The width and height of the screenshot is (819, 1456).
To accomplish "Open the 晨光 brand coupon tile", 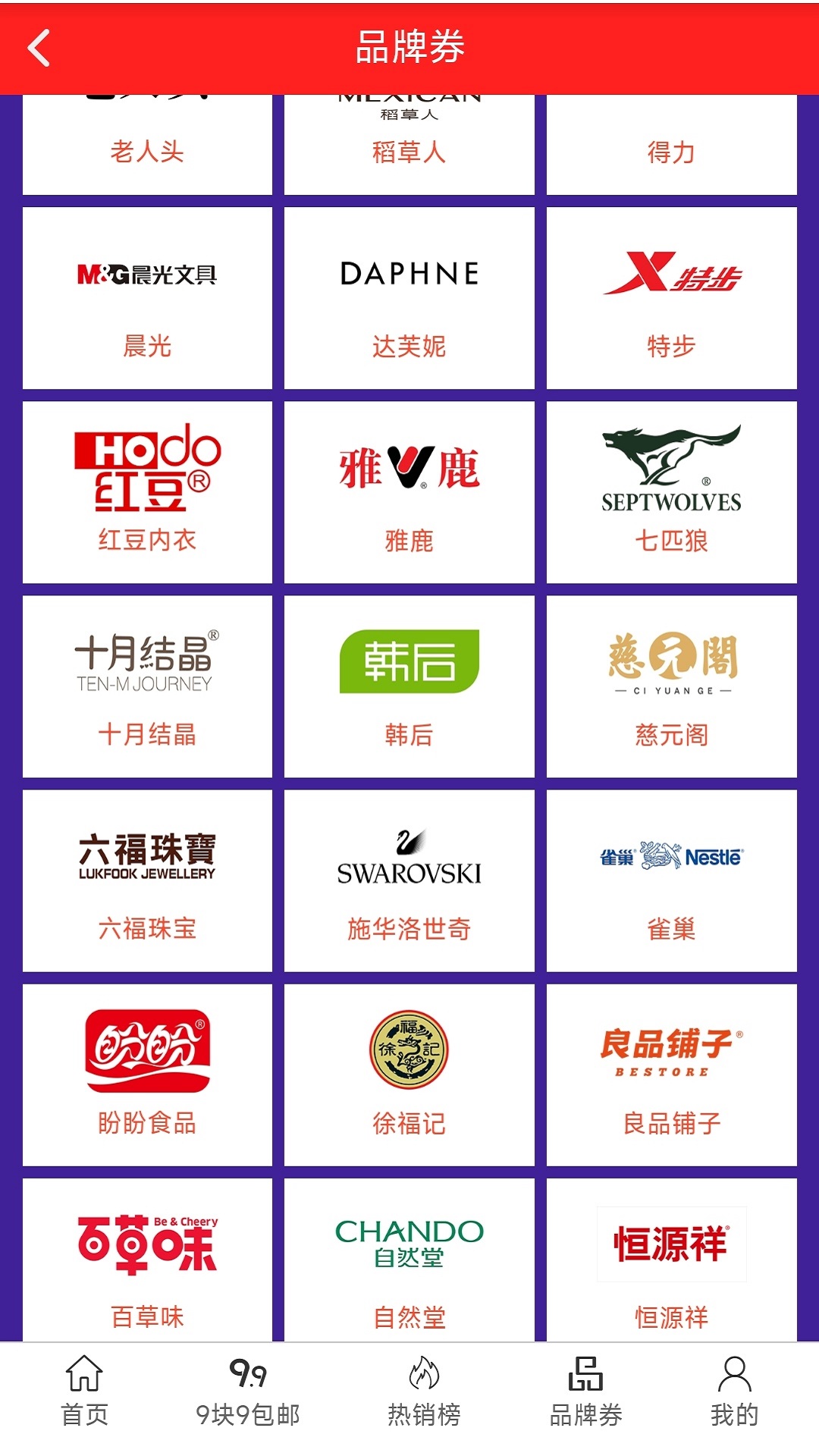I will (x=147, y=298).
